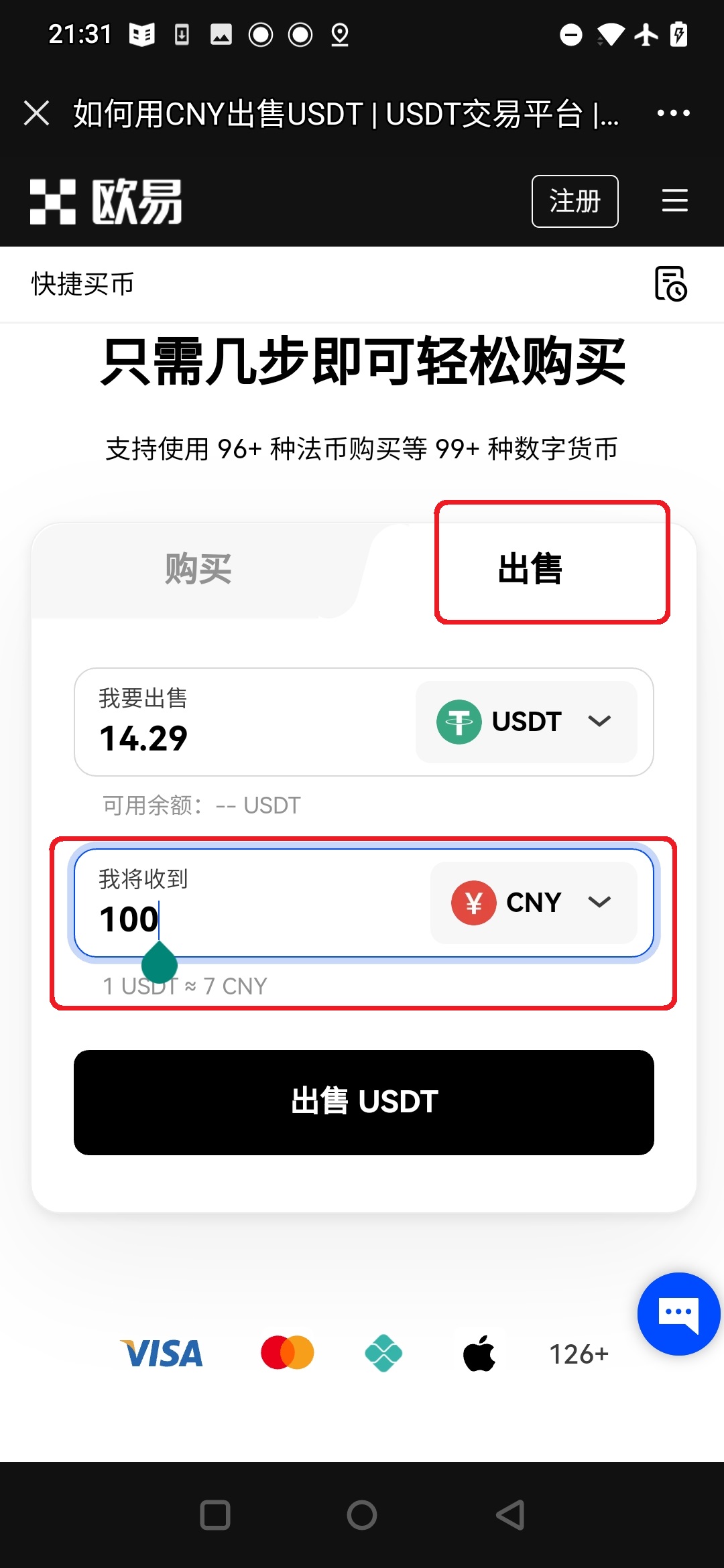Open the USDT currency selector dropdown
This screenshot has height=1568, width=724.
click(599, 722)
